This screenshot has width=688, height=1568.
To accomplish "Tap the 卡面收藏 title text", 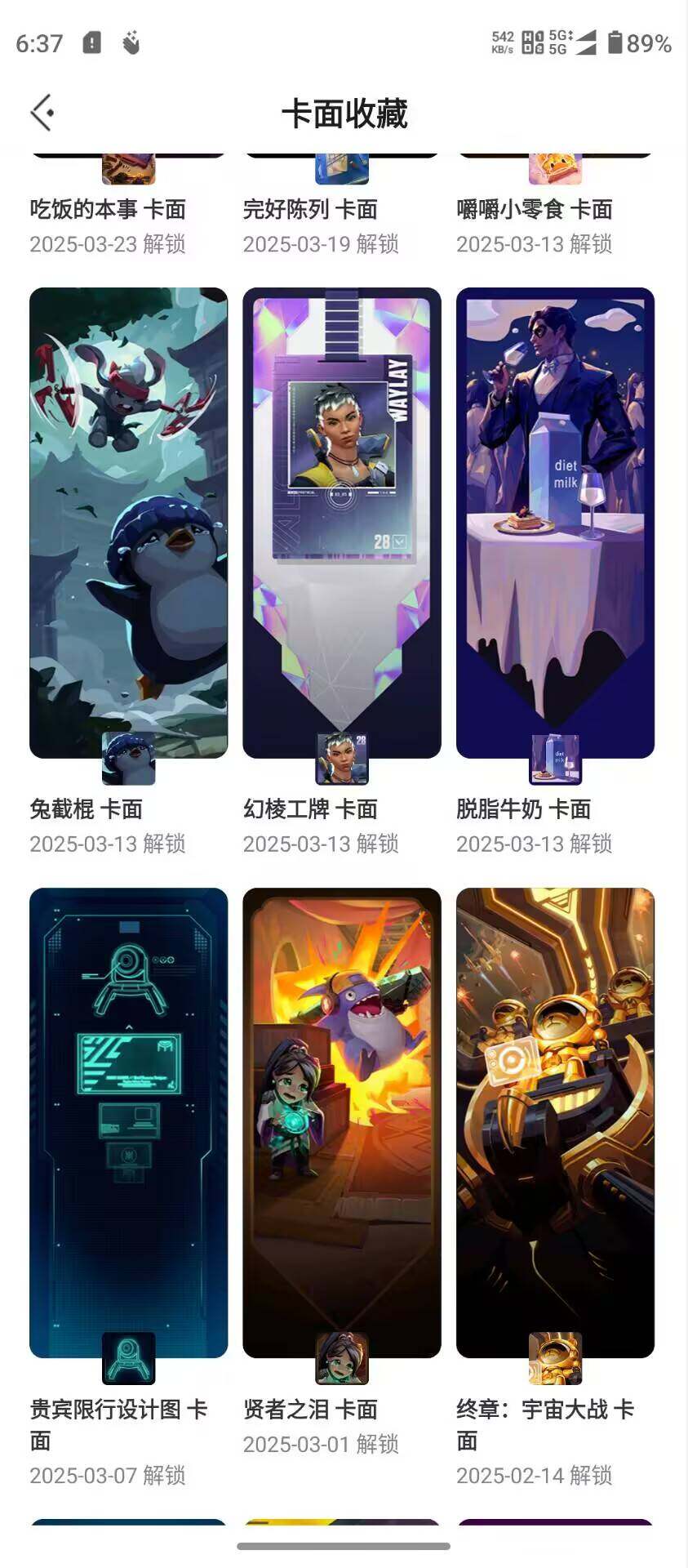I will coord(344,114).
